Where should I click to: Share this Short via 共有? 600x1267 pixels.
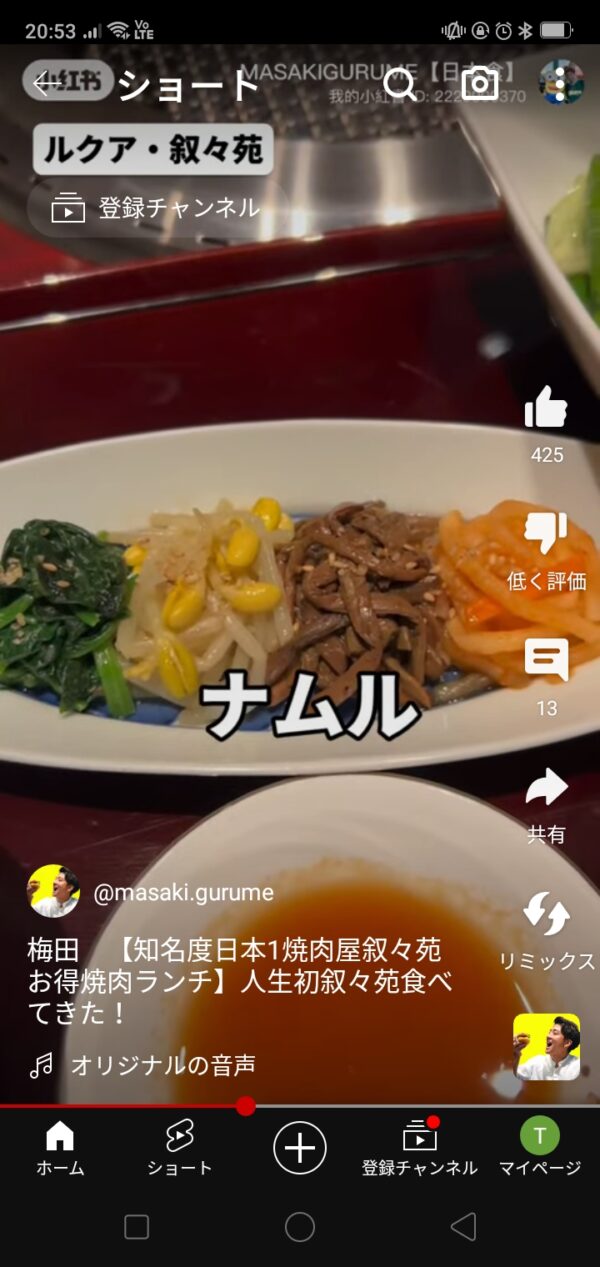[546, 788]
